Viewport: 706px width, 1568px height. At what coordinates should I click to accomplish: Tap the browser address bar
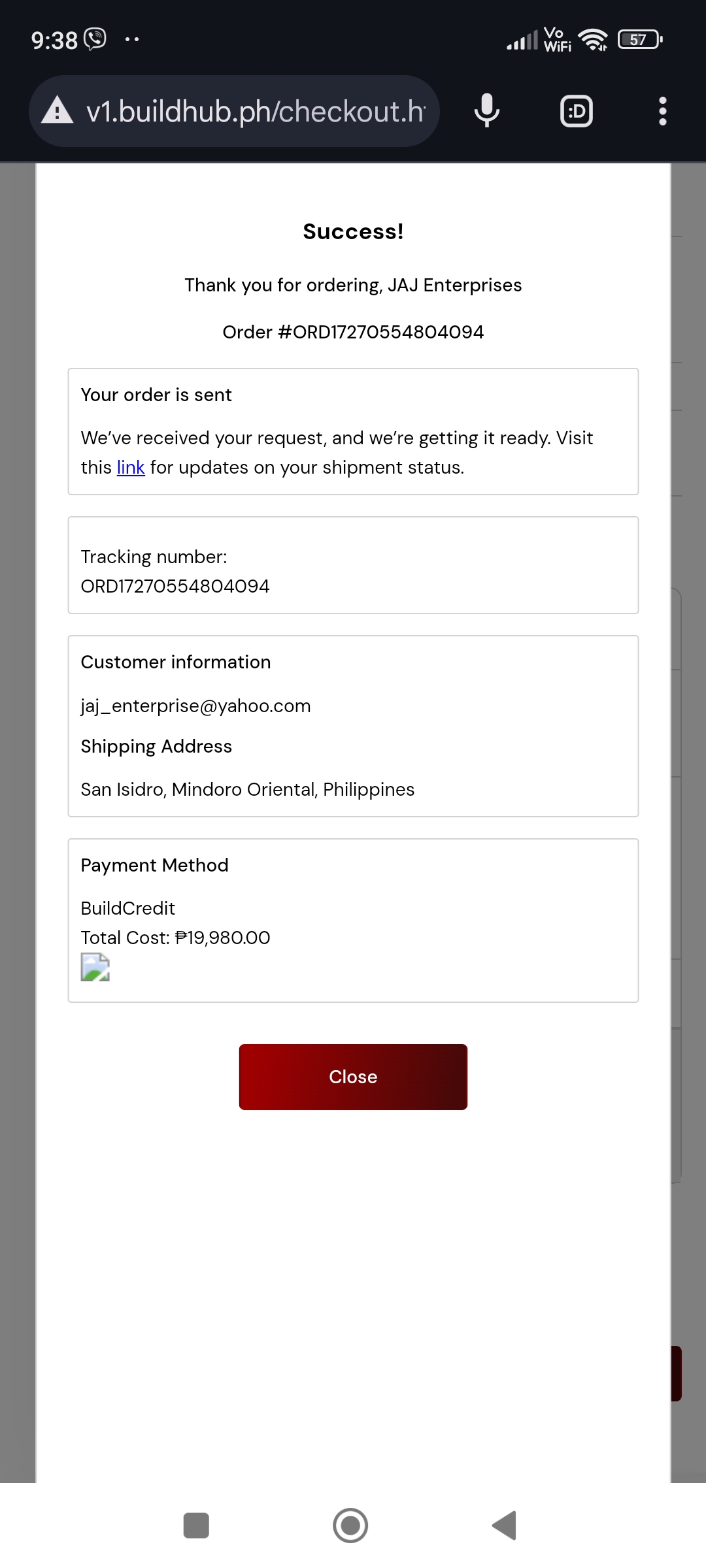click(255, 111)
